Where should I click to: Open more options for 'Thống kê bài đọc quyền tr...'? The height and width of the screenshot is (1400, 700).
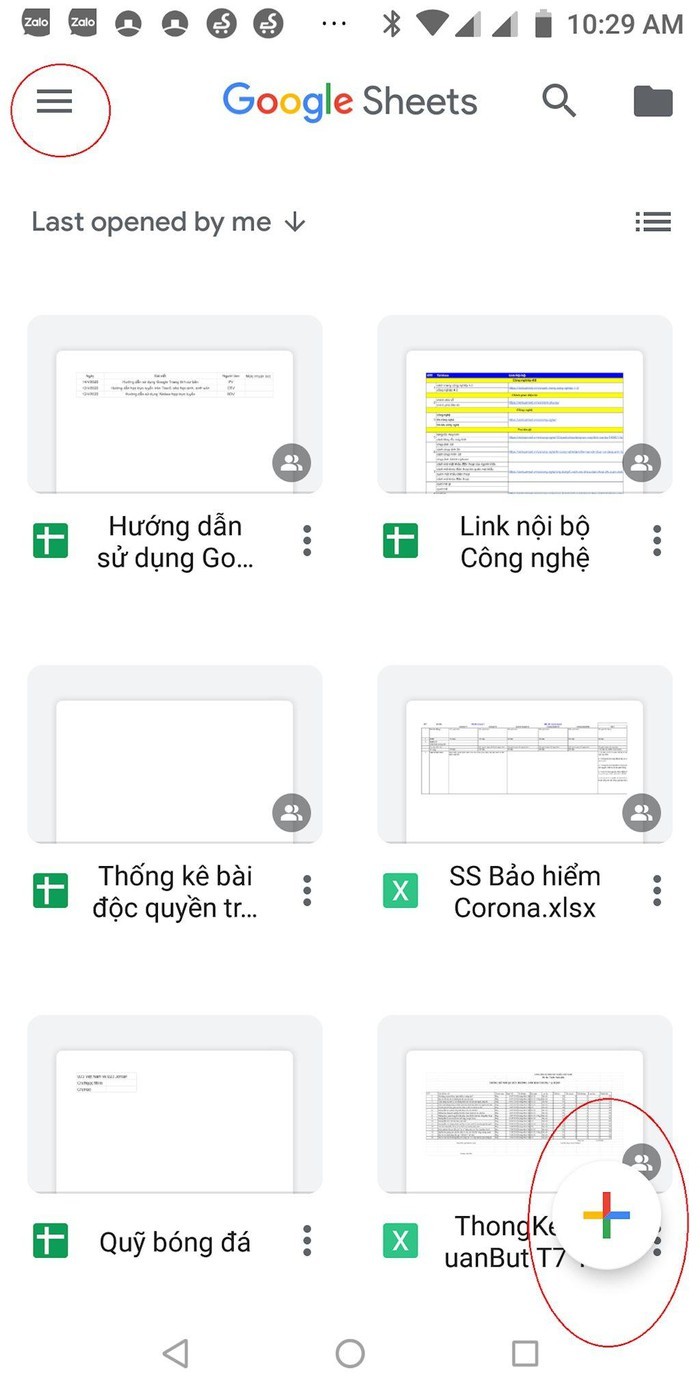coord(307,890)
